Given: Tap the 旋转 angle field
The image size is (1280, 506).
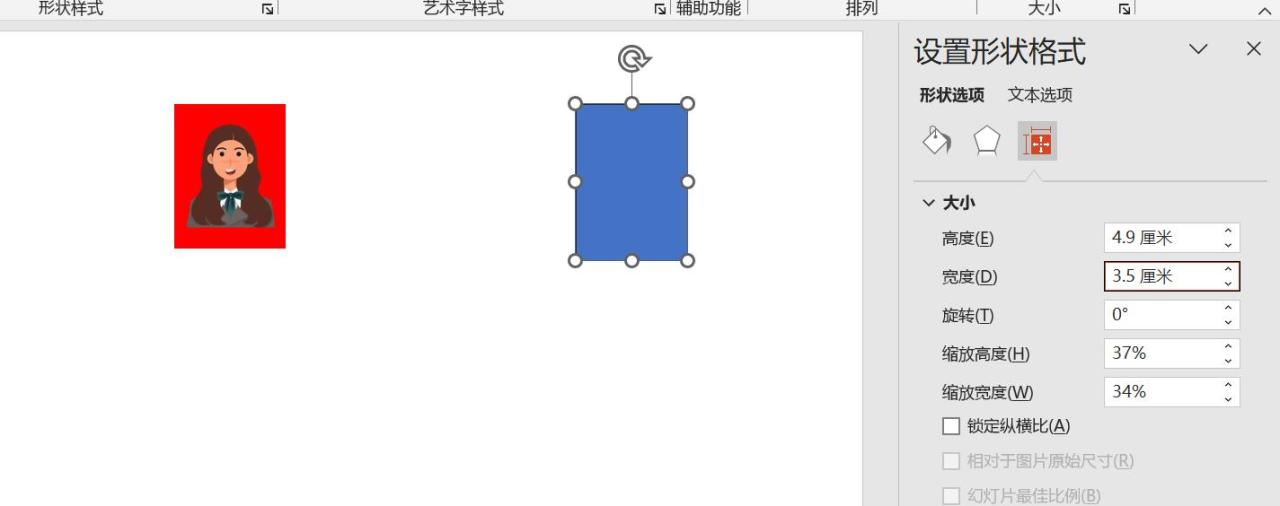Looking at the screenshot, I should (1160, 315).
